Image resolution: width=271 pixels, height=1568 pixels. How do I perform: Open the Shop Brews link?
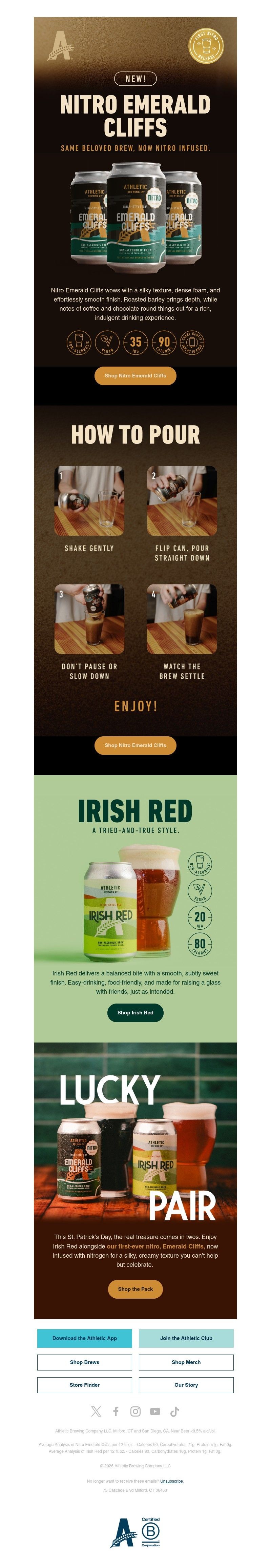[x=85, y=1362]
